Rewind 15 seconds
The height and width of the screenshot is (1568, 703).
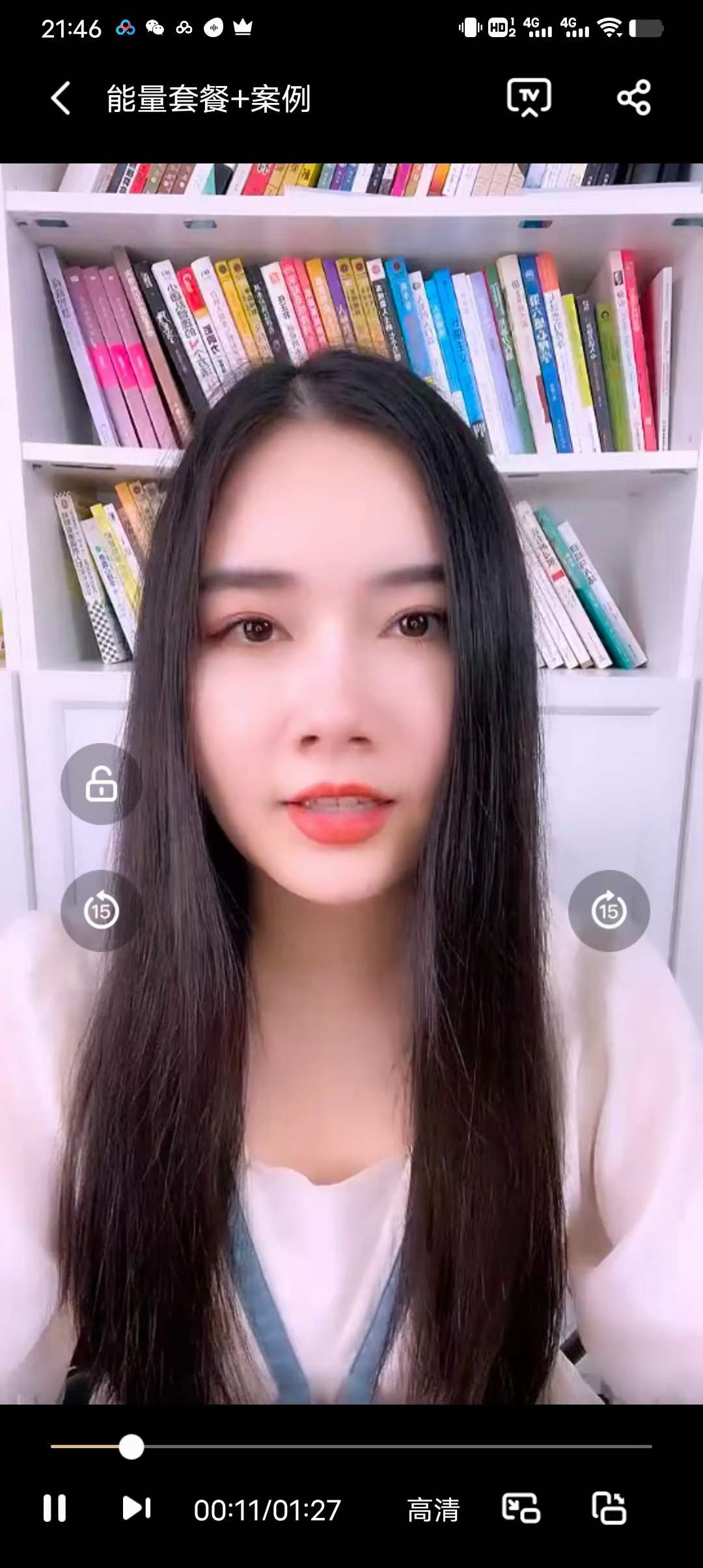point(101,910)
